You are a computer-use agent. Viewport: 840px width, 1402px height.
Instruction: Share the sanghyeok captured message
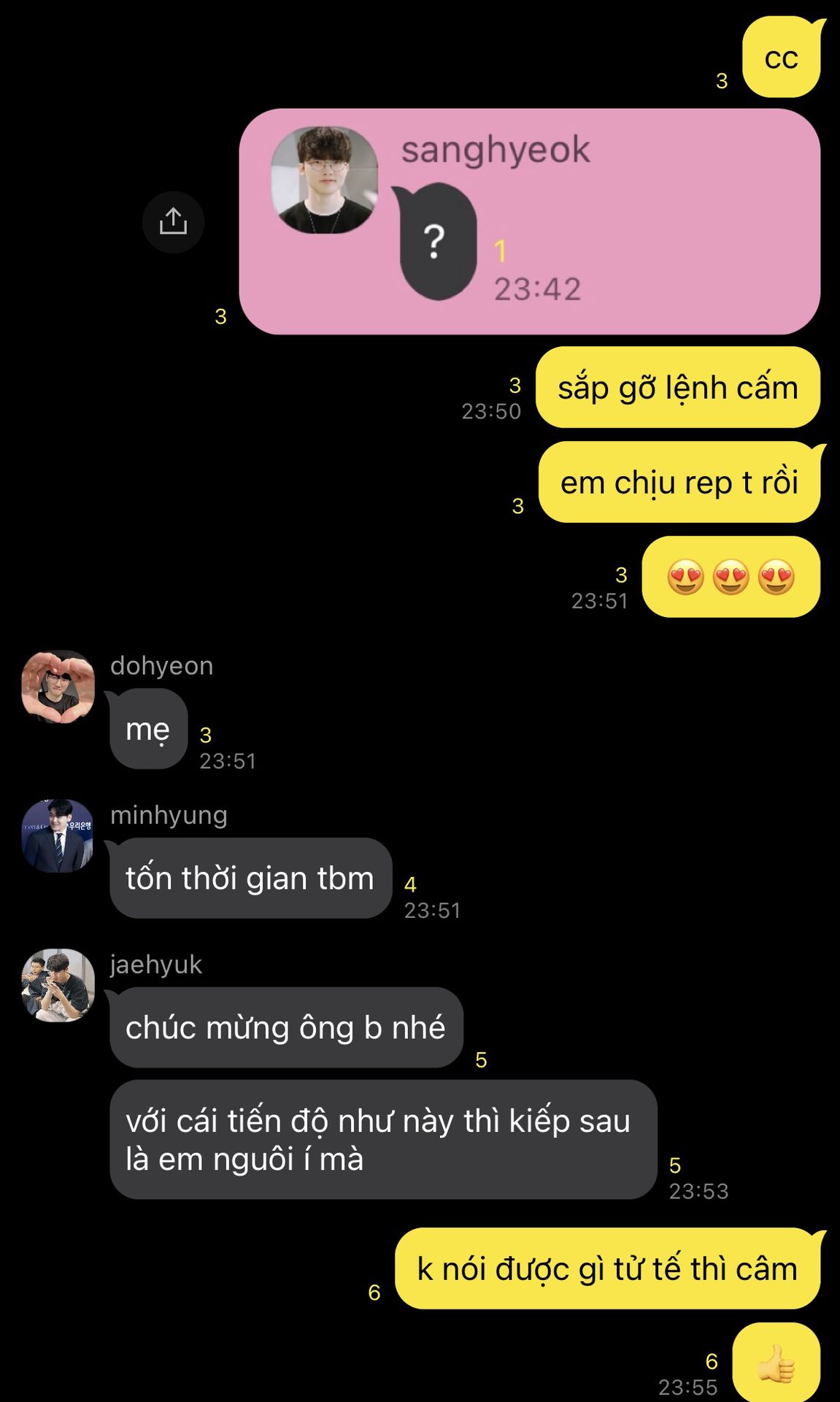point(173,222)
